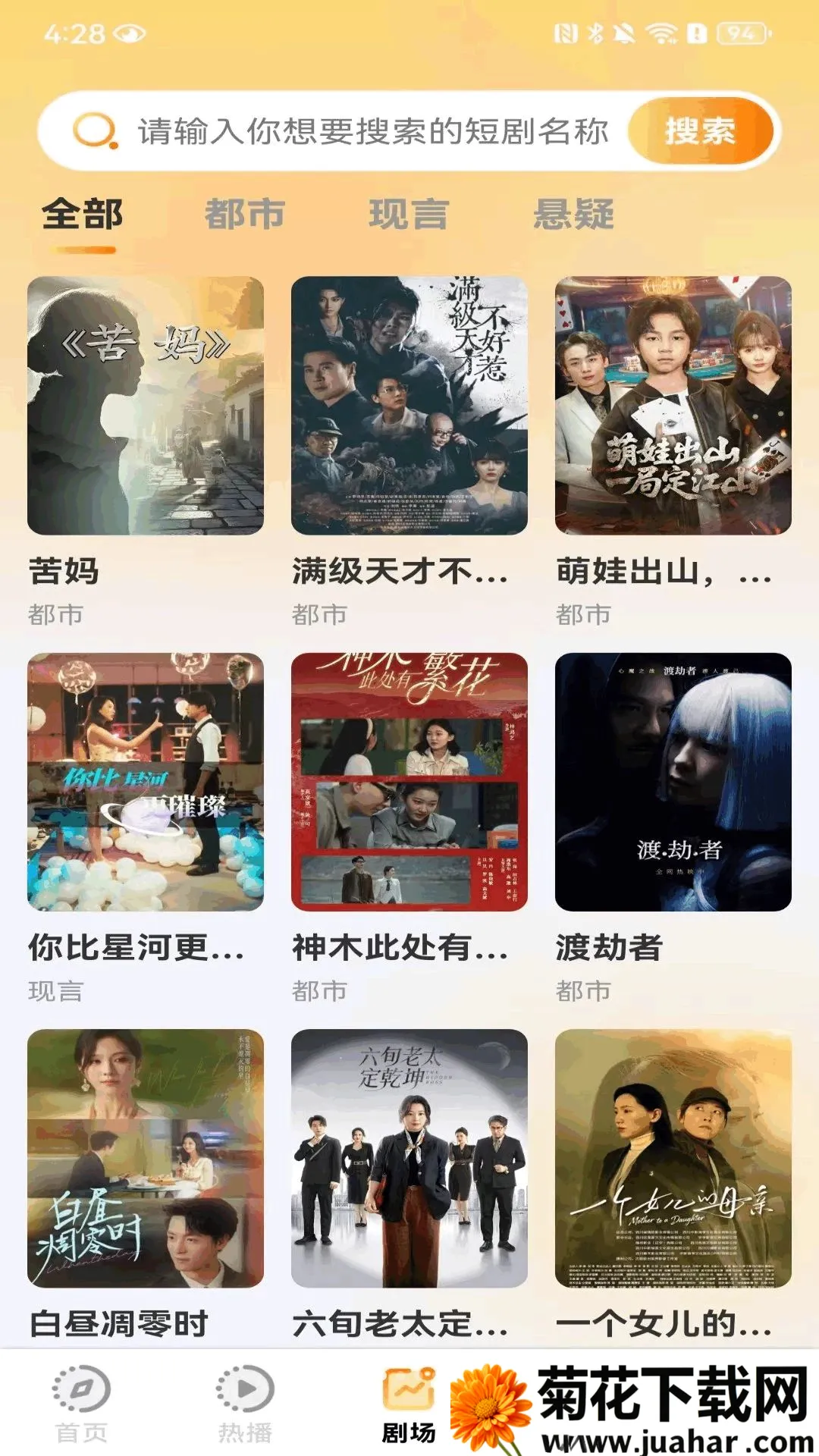Go to the 首页 tab
The image size is (819, 1456).
pos(82,1404)
